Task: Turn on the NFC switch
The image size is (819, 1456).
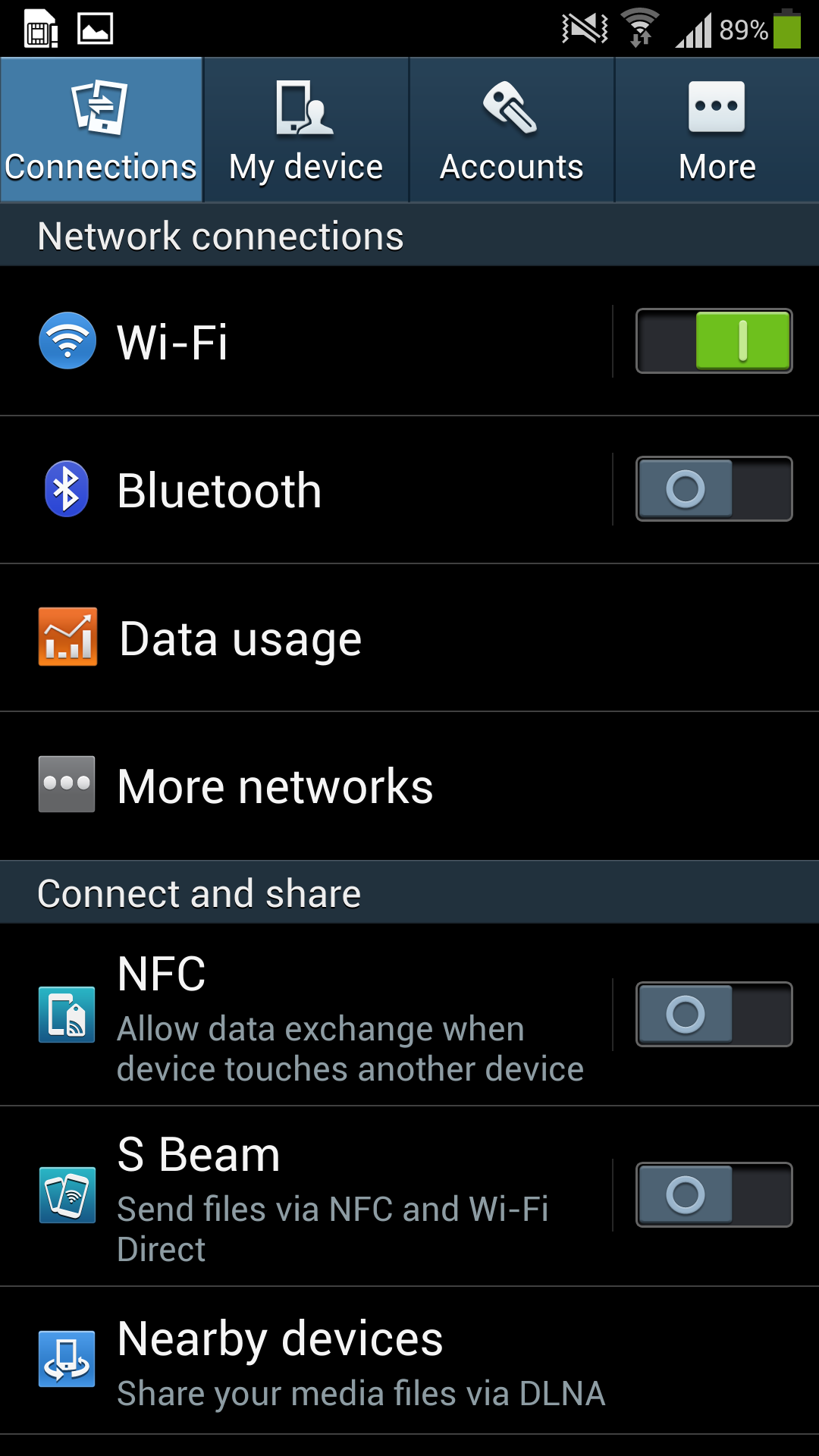Action: (714, 1014)
